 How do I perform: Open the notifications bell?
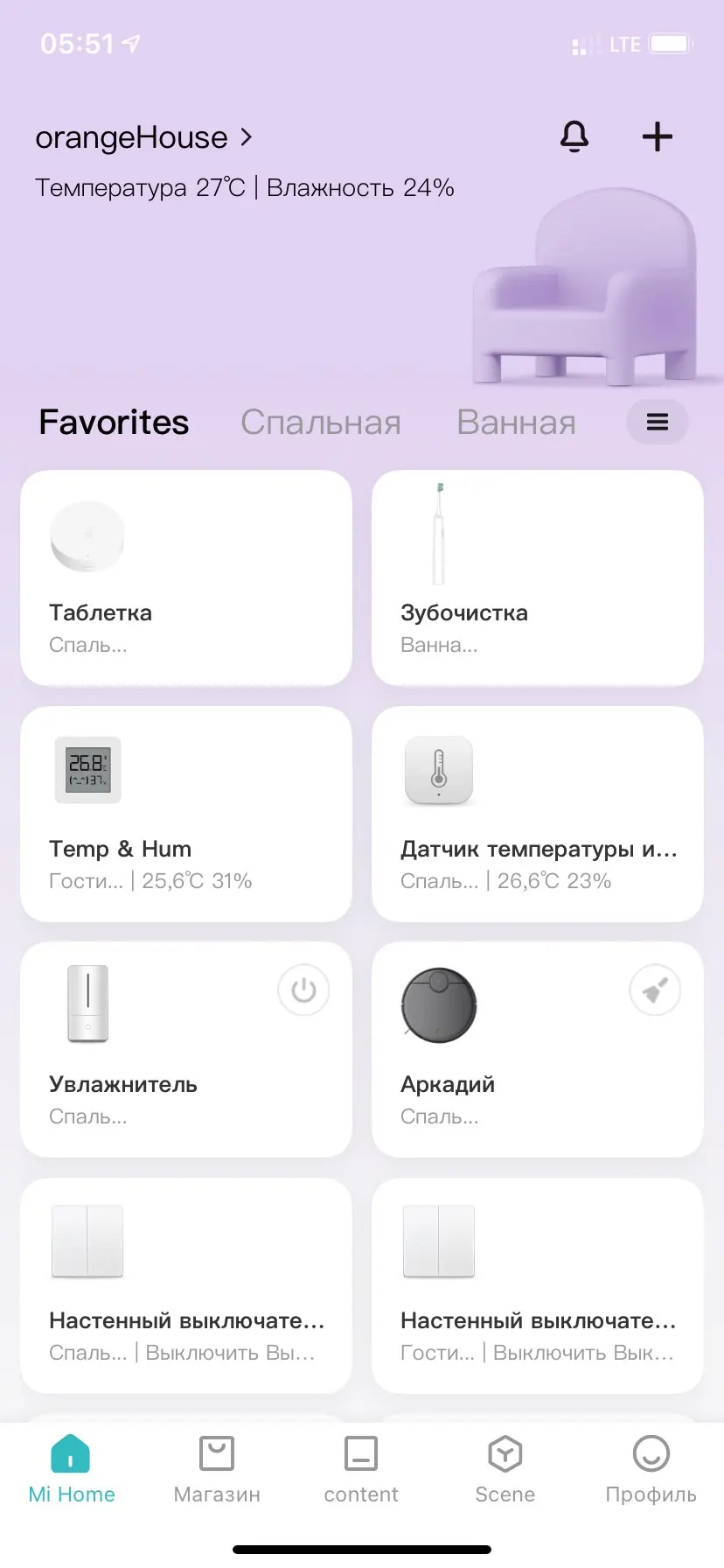(574, 137)
